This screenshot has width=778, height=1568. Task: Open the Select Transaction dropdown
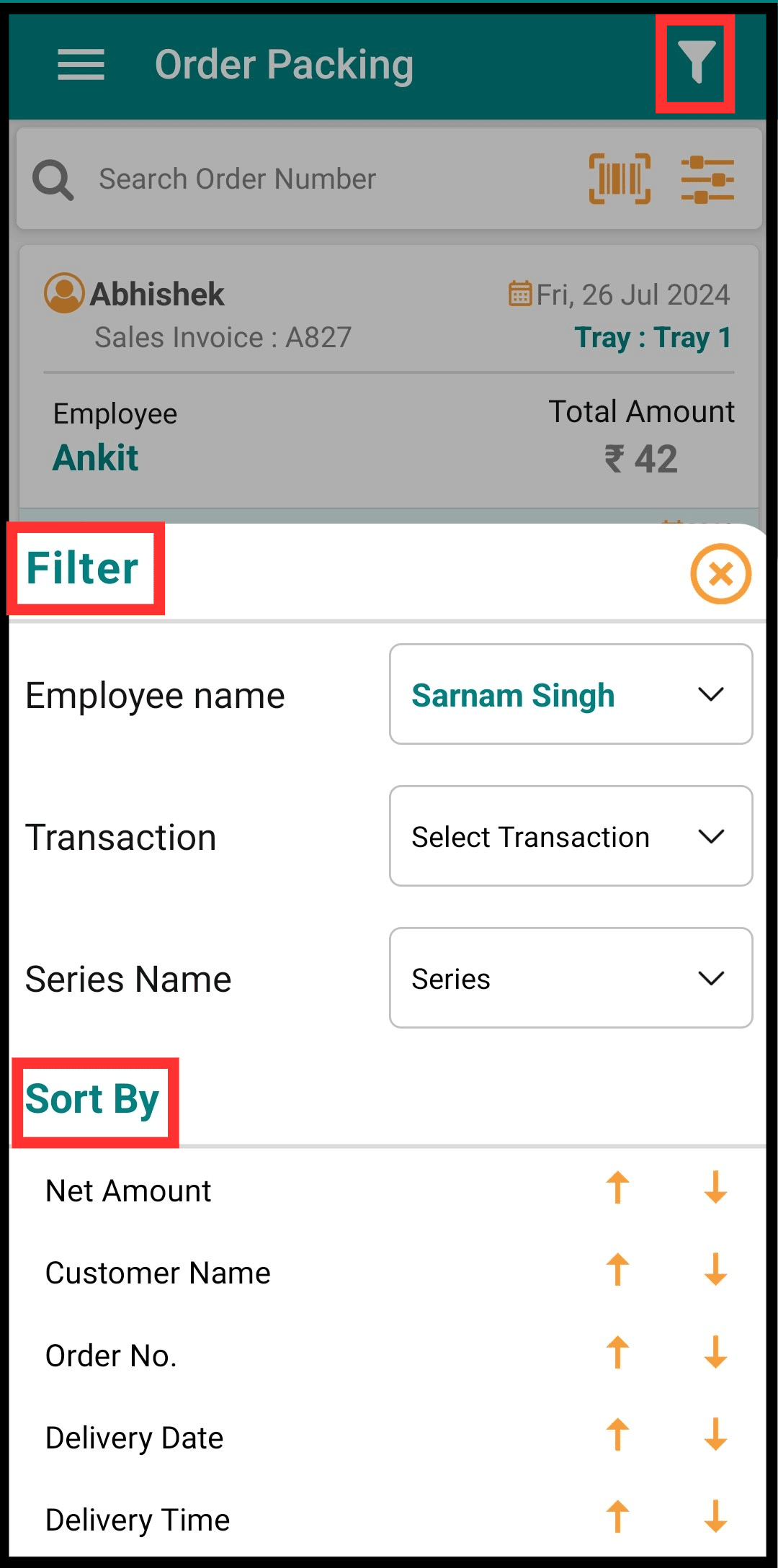(x=571, y=836)
